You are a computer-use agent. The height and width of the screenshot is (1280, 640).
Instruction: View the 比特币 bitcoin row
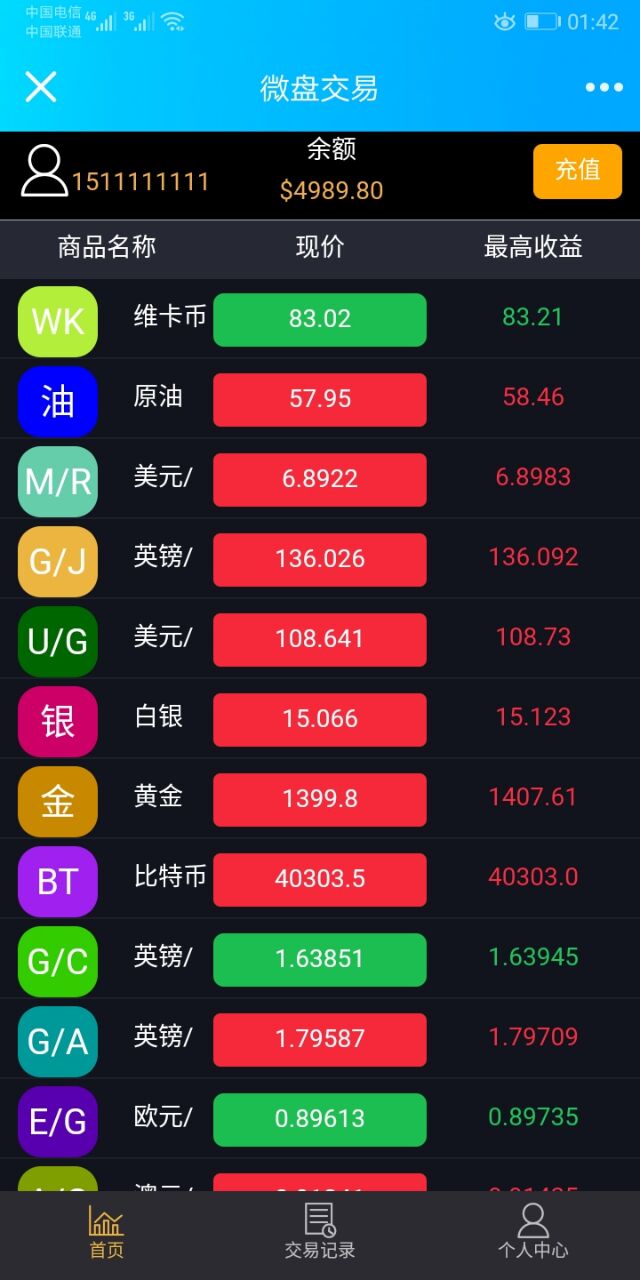click(x=320, y=879)
